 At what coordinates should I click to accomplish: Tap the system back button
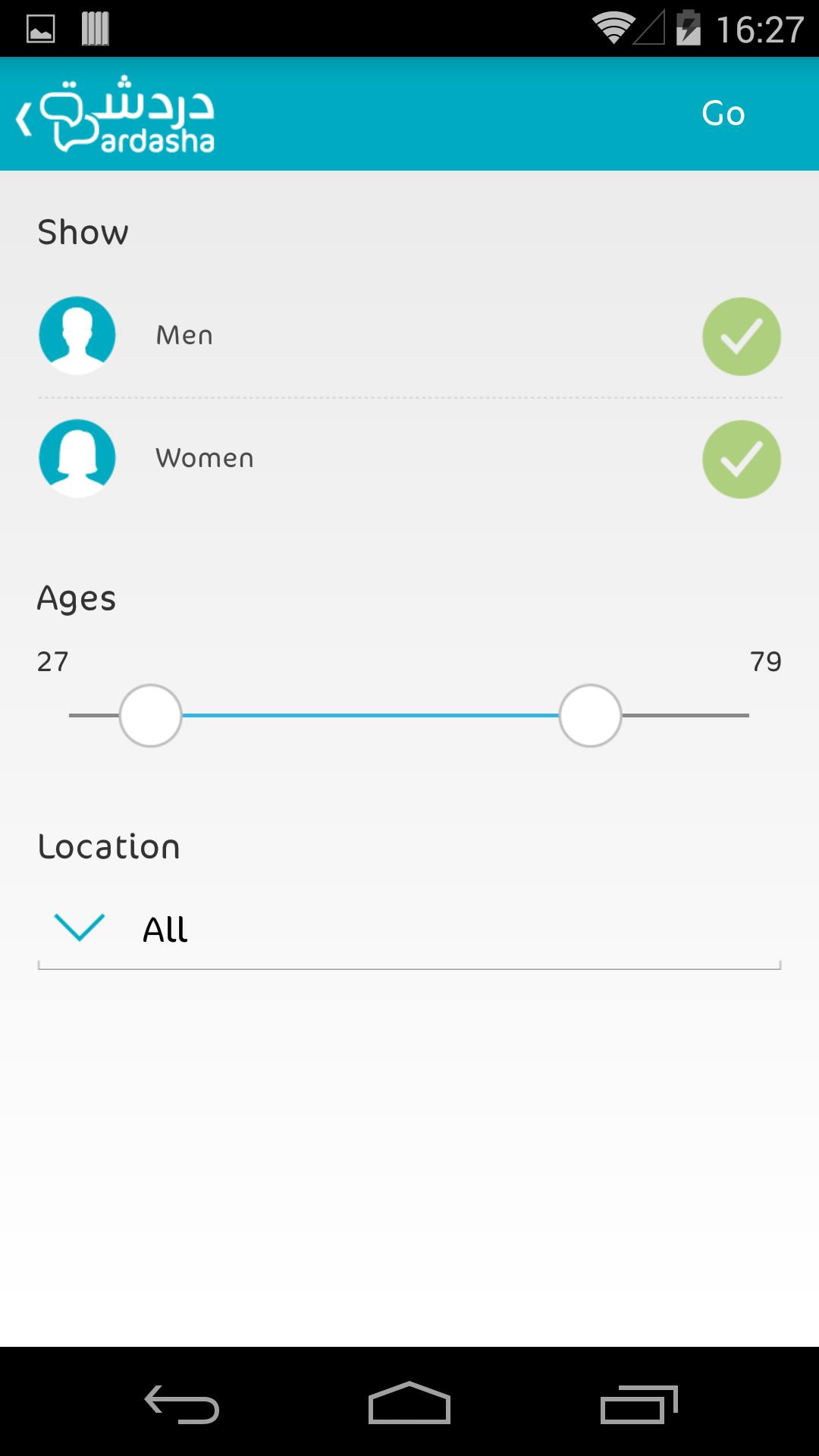[x=182, y=1404]
